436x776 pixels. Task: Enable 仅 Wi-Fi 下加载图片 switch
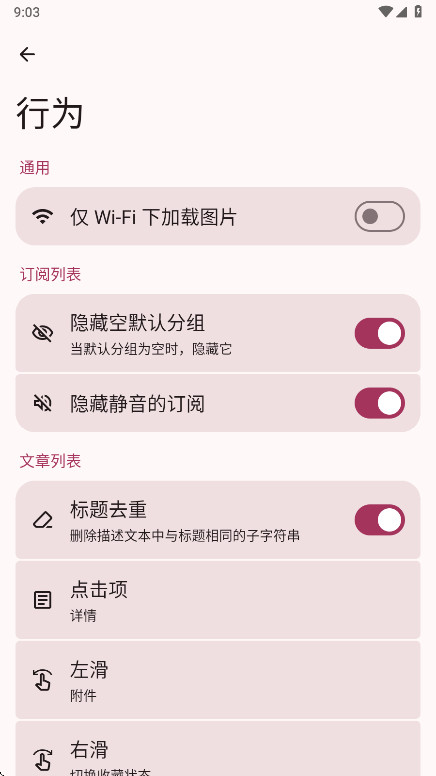380,216
